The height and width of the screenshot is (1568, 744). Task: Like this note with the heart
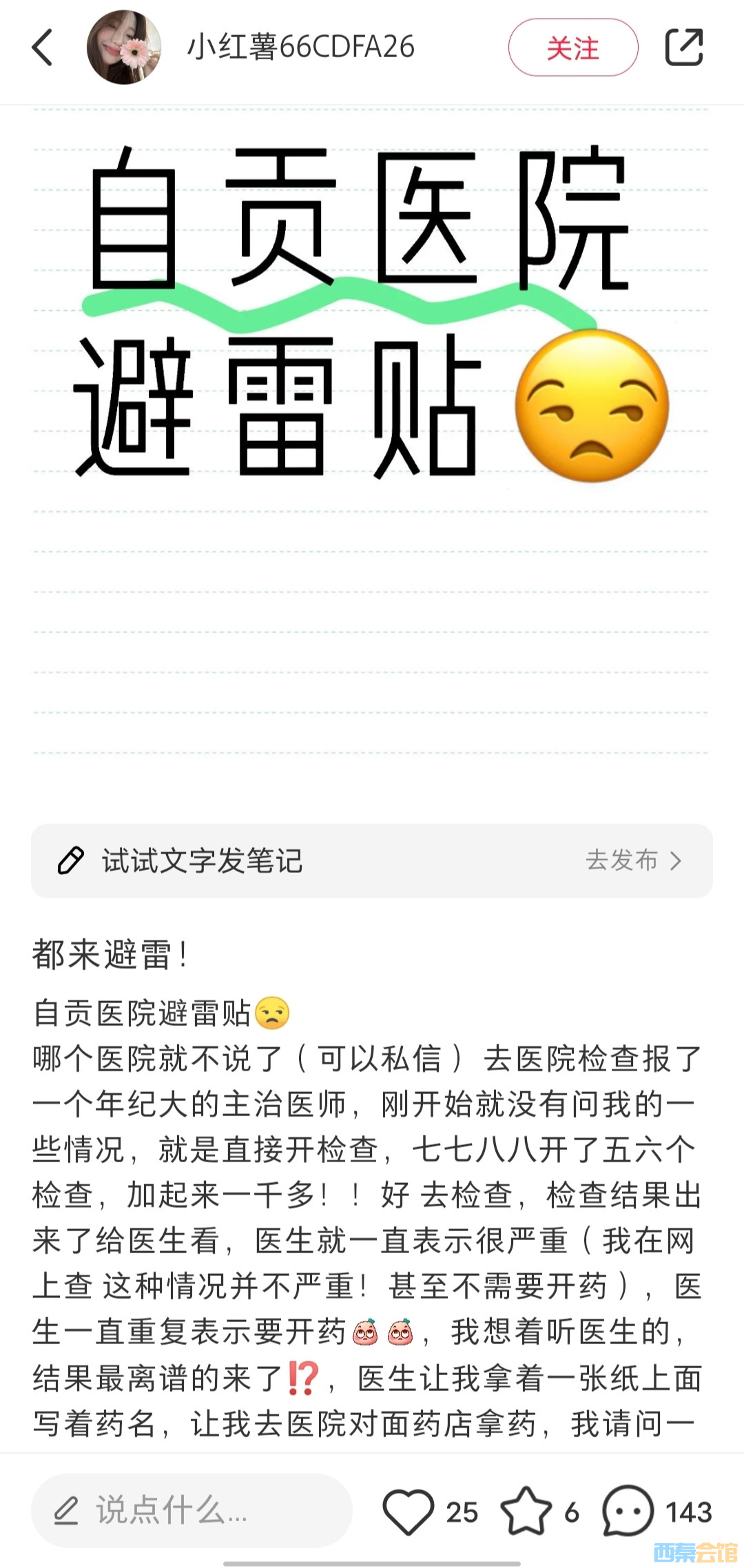point(409,1512)
